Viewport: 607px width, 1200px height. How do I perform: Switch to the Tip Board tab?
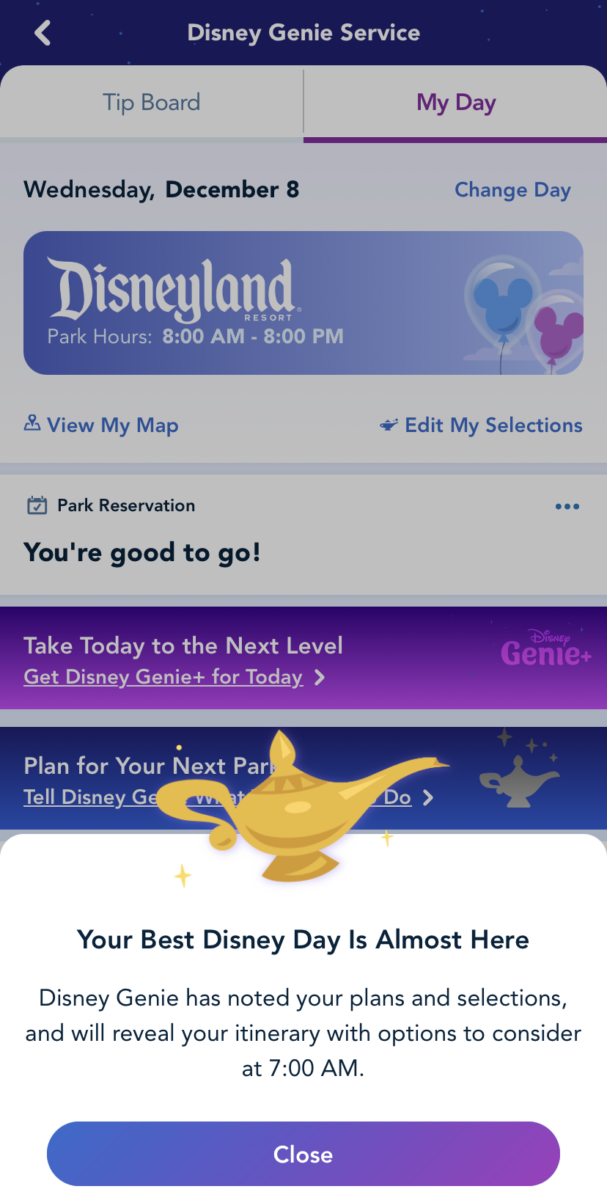click(x=151, y=102)
